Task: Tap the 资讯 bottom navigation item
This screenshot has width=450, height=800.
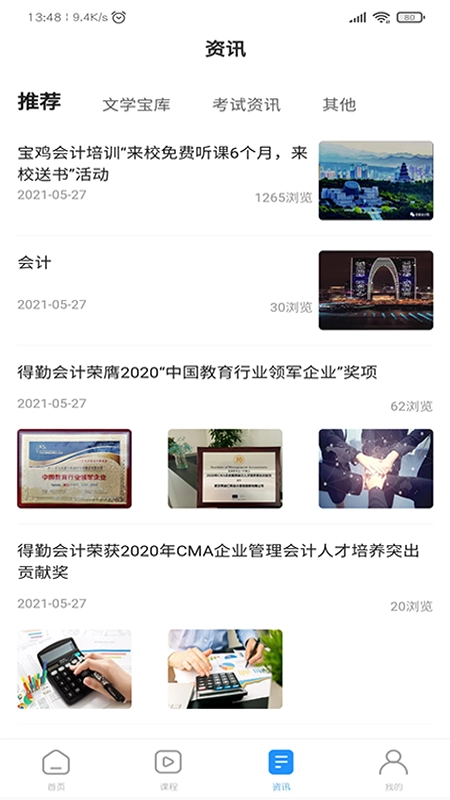Action: tap(281, 770)
